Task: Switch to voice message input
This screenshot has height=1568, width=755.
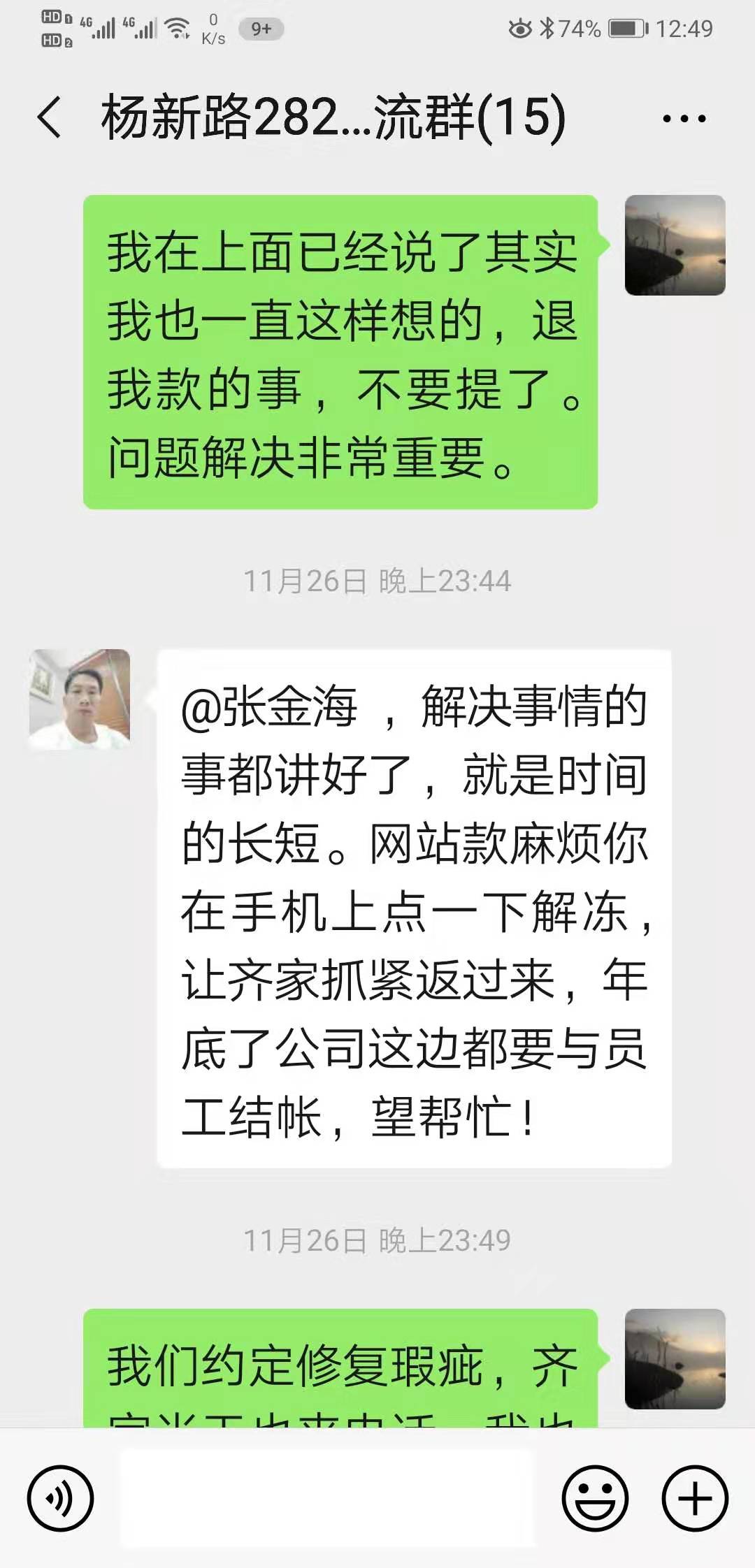Action: pyautogui.click(x=60, y=1498)
